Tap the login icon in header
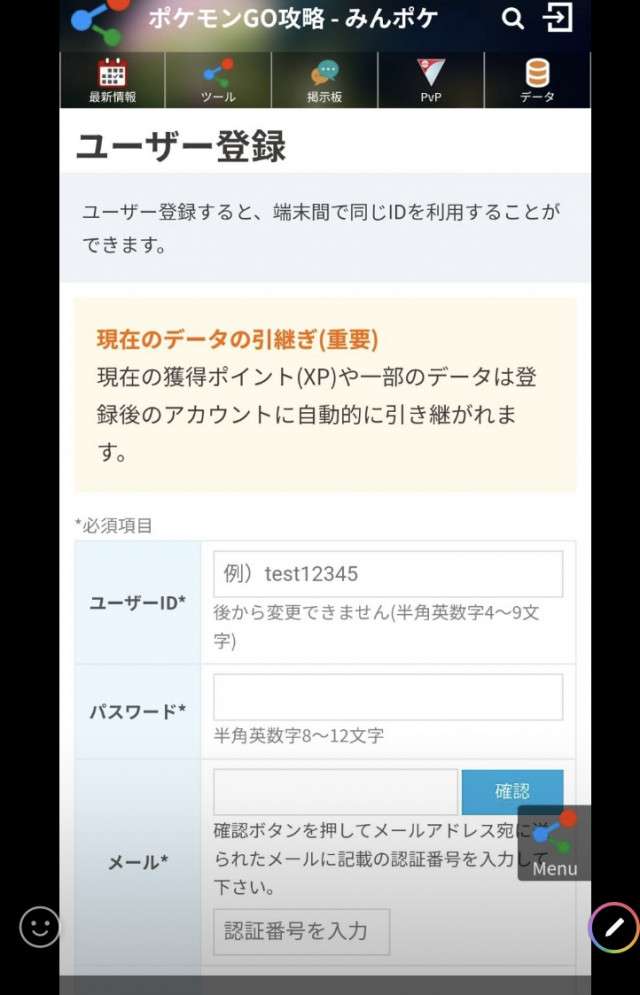Viewport: 640px width, 995px height. pos(559,18)
